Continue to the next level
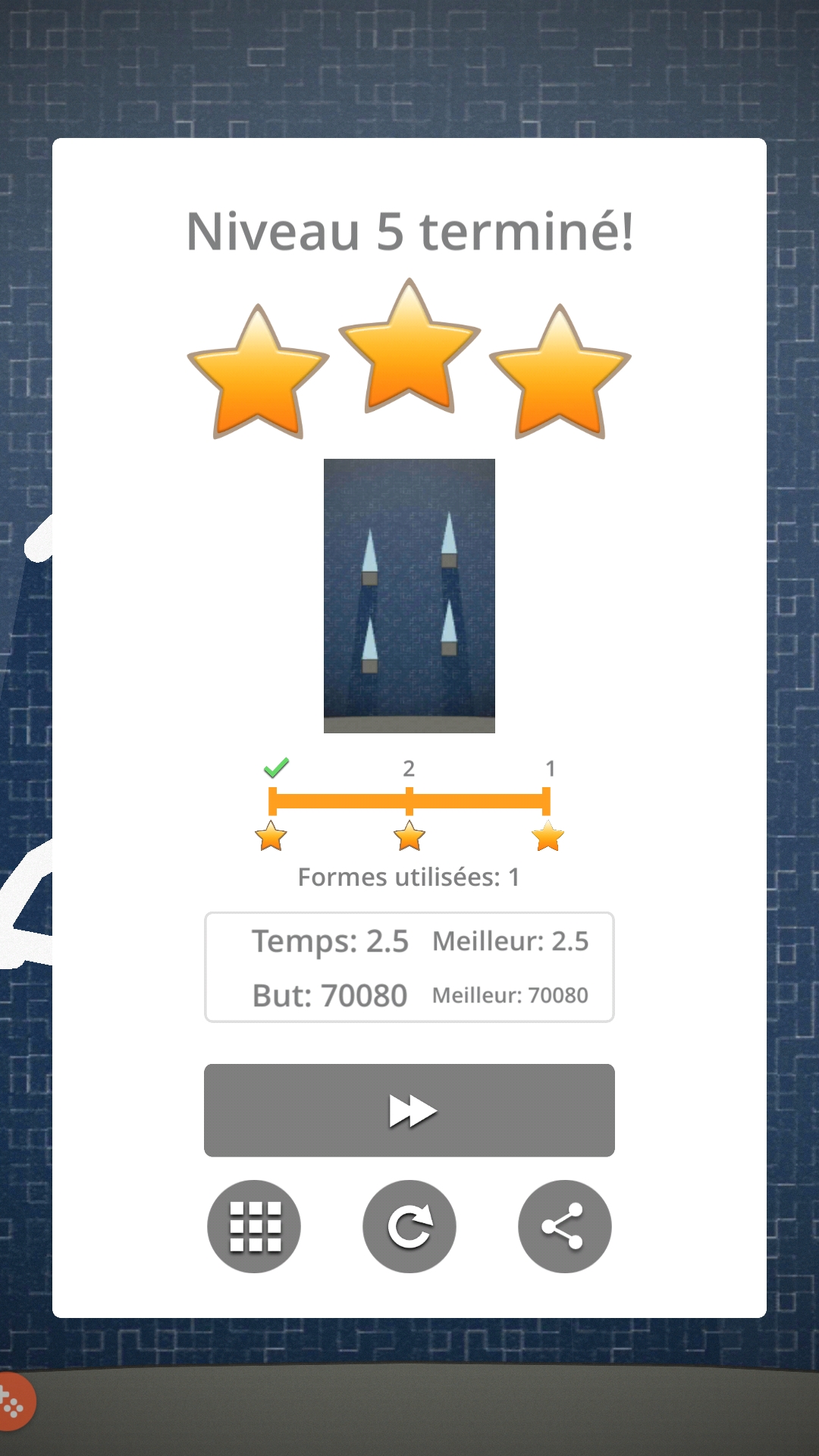Image resolution: width=819 pixels, height=1456 pixels. pyautogui.click(x=409, y=1110)
